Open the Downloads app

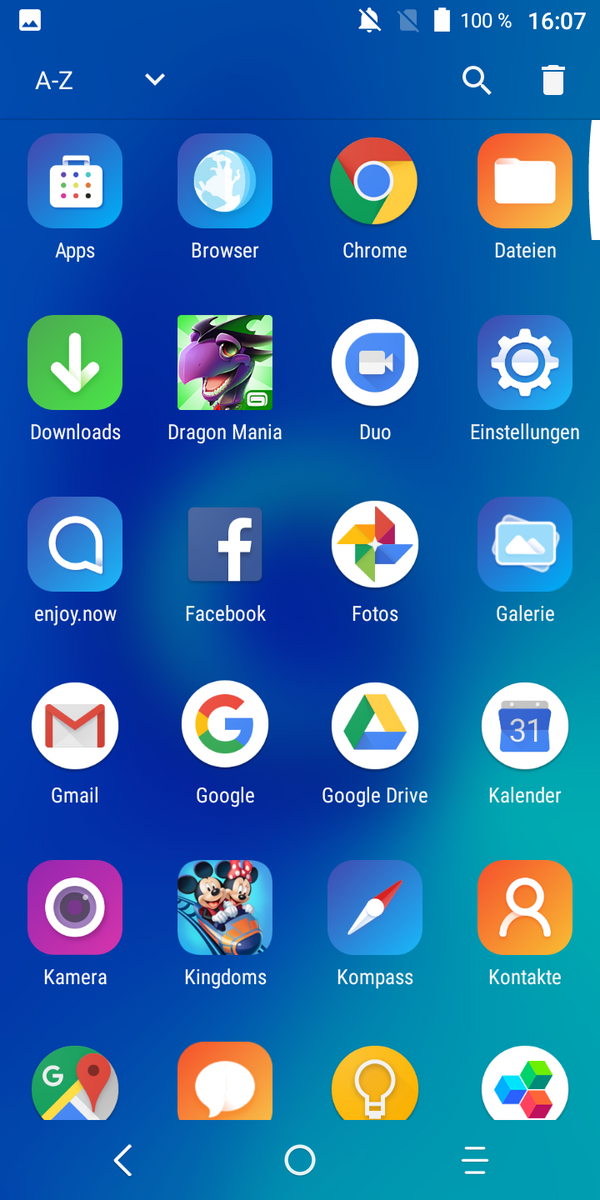(75, 363)
